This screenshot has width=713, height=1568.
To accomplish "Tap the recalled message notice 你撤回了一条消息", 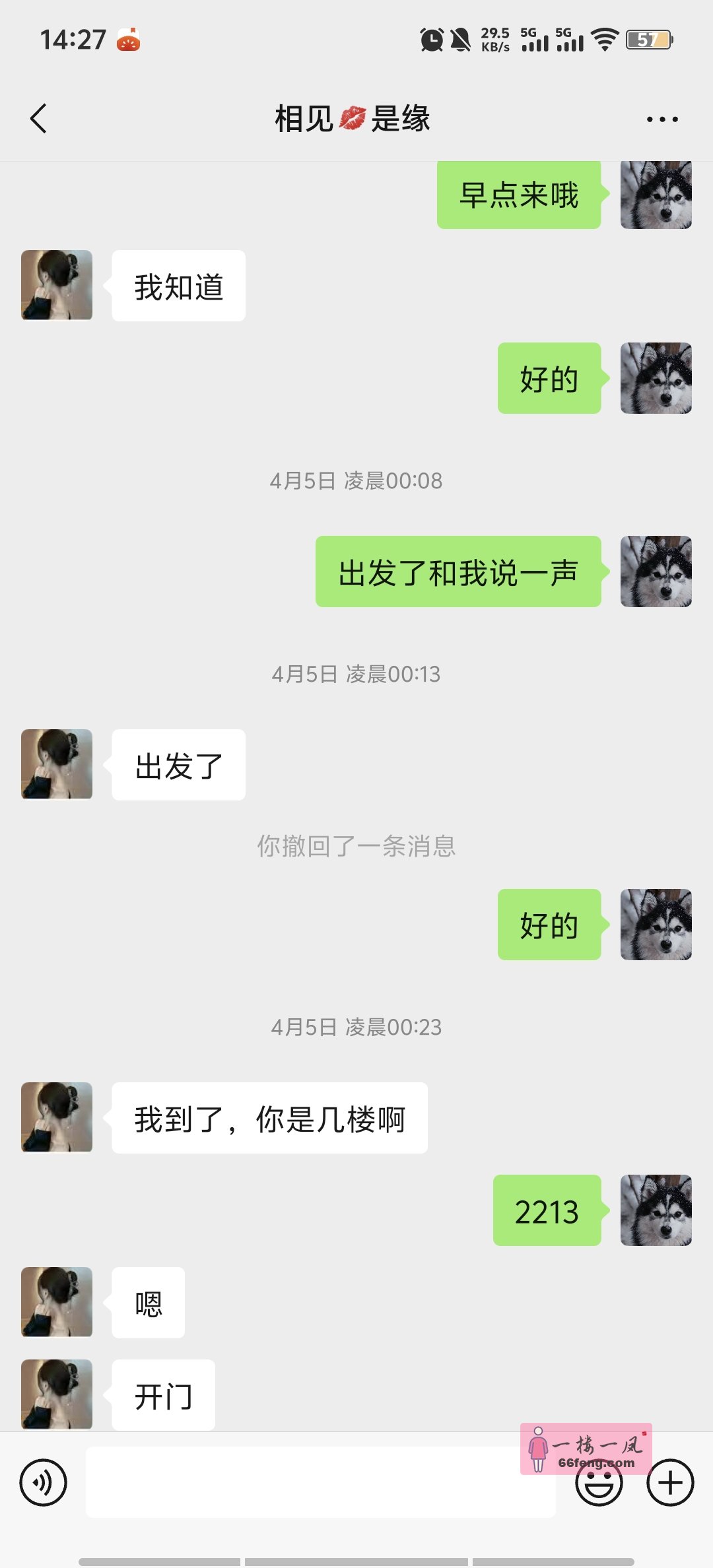I will click(x=356, y=847).
